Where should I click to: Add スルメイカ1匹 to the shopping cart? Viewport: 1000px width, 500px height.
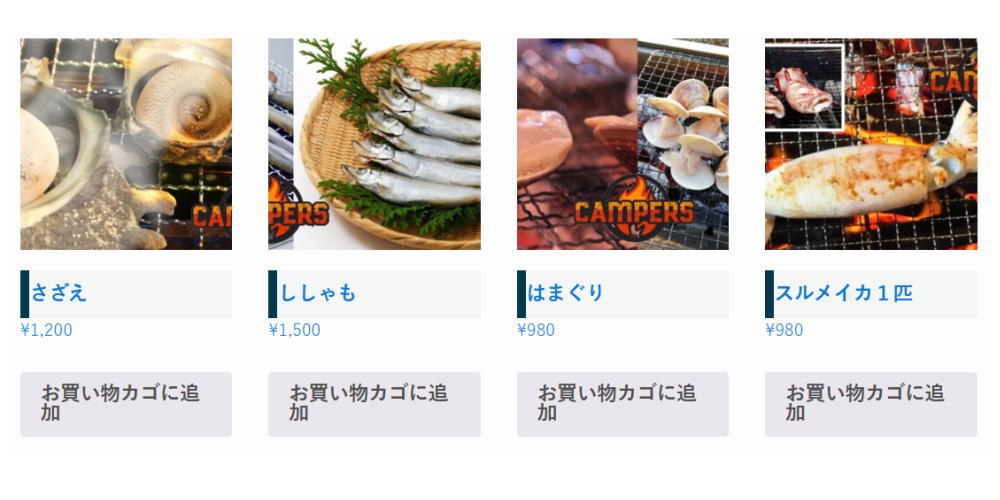[x=870, y=404]
